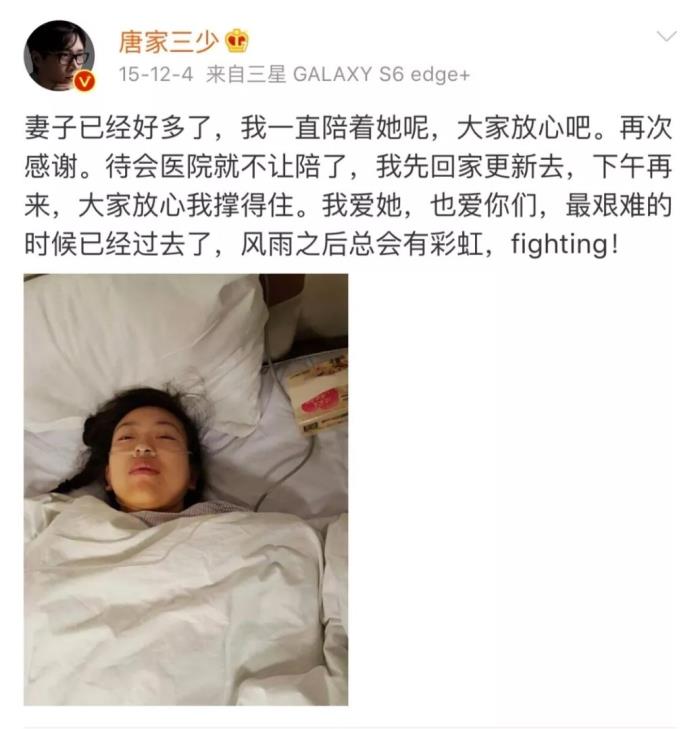Screen dimensions: 700x729
Task: Open the attached photo in full view
Action: [x=186, y=489]
